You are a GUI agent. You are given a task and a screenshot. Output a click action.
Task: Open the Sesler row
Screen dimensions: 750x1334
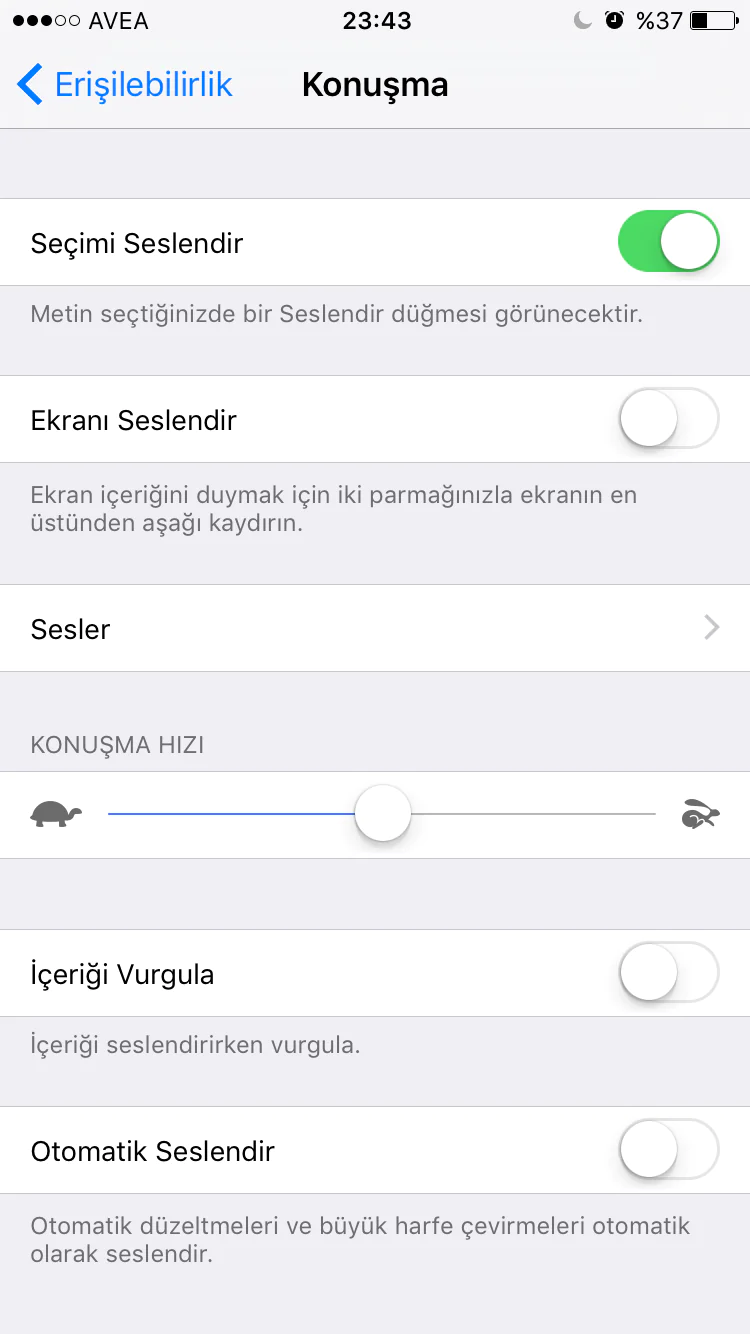point(375,628)
